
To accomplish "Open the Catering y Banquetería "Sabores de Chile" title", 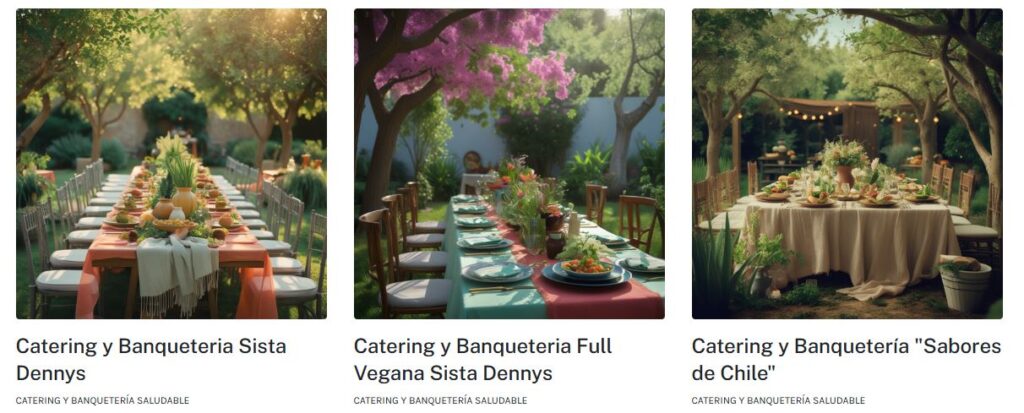I will pyautogui.click(x=846, y=360).
